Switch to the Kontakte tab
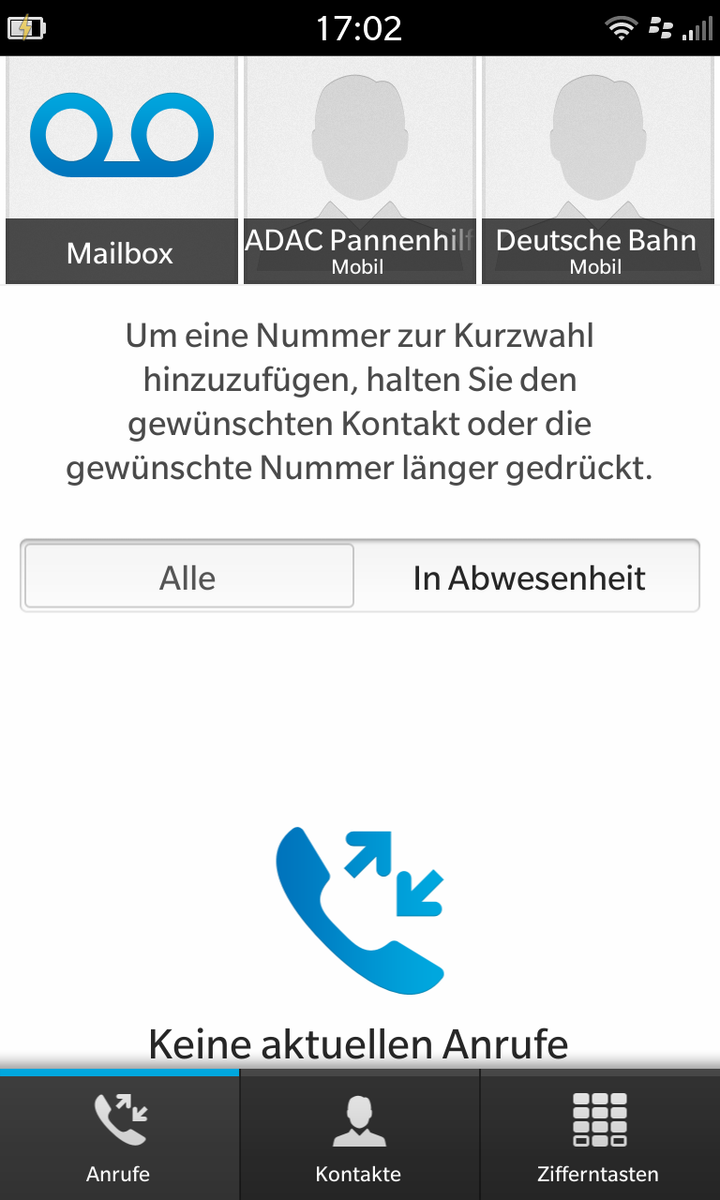Screen dimensions: 720x1200 pos(359,1135)
